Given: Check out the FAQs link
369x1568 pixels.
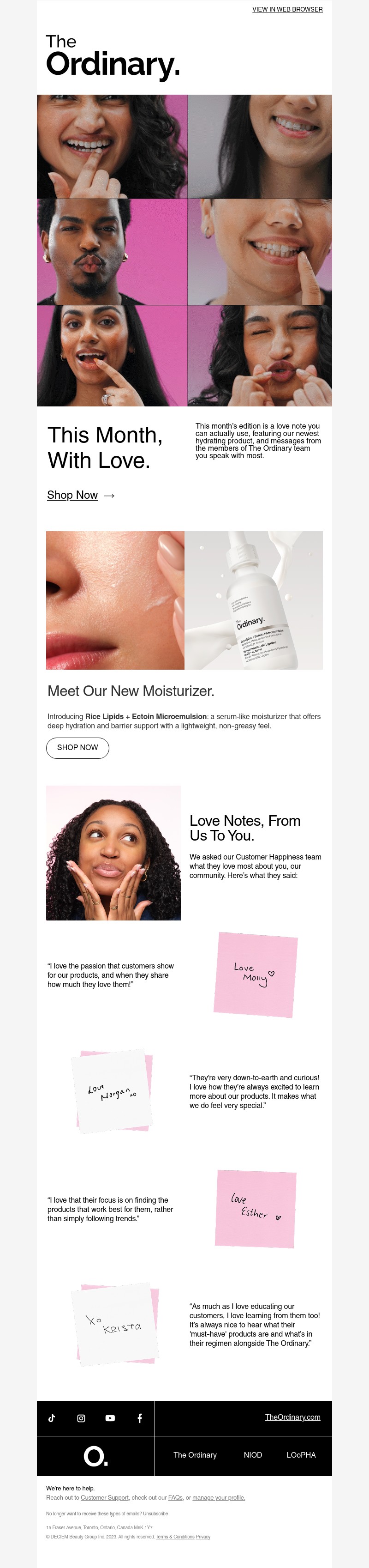Looking at the screenshot, I should [175, 1497].
